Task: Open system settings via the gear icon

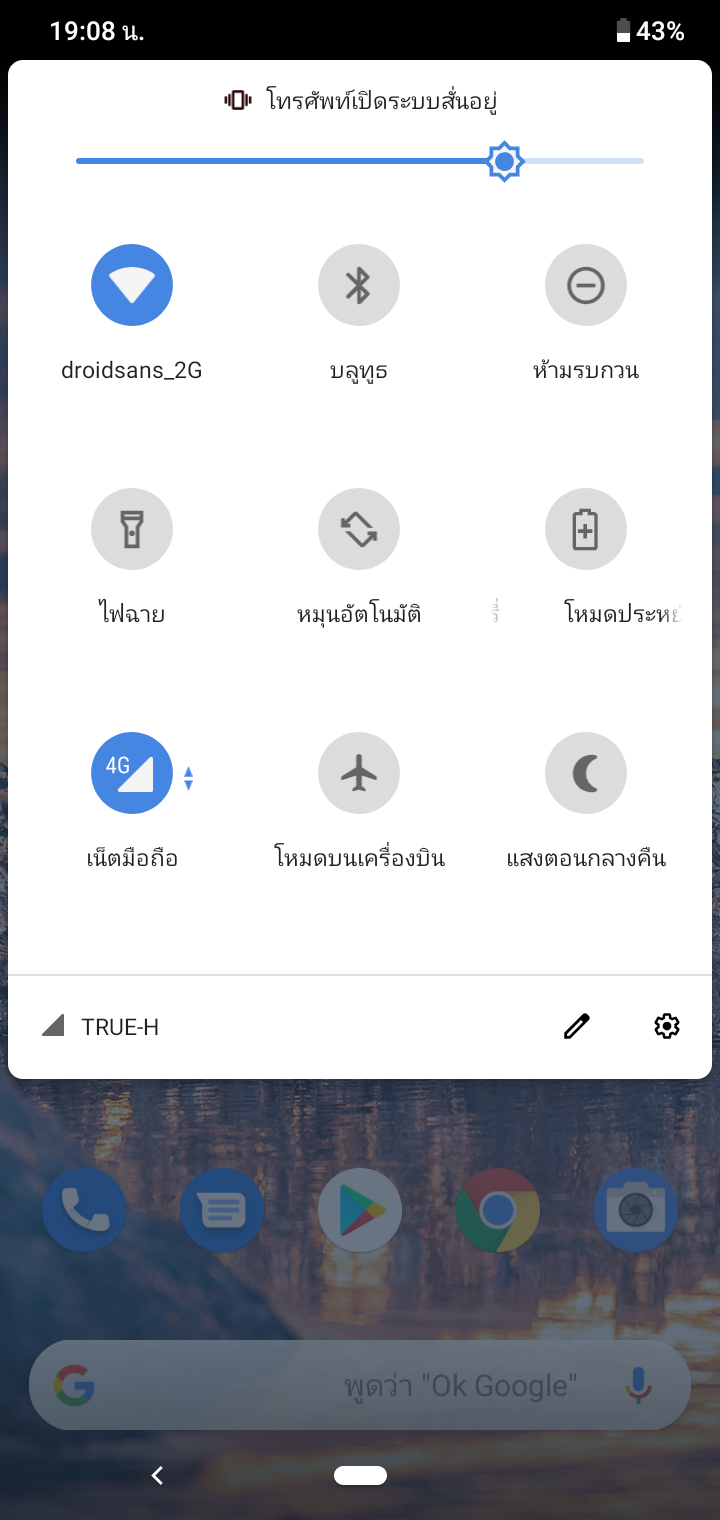Action: click(667, 1026)
